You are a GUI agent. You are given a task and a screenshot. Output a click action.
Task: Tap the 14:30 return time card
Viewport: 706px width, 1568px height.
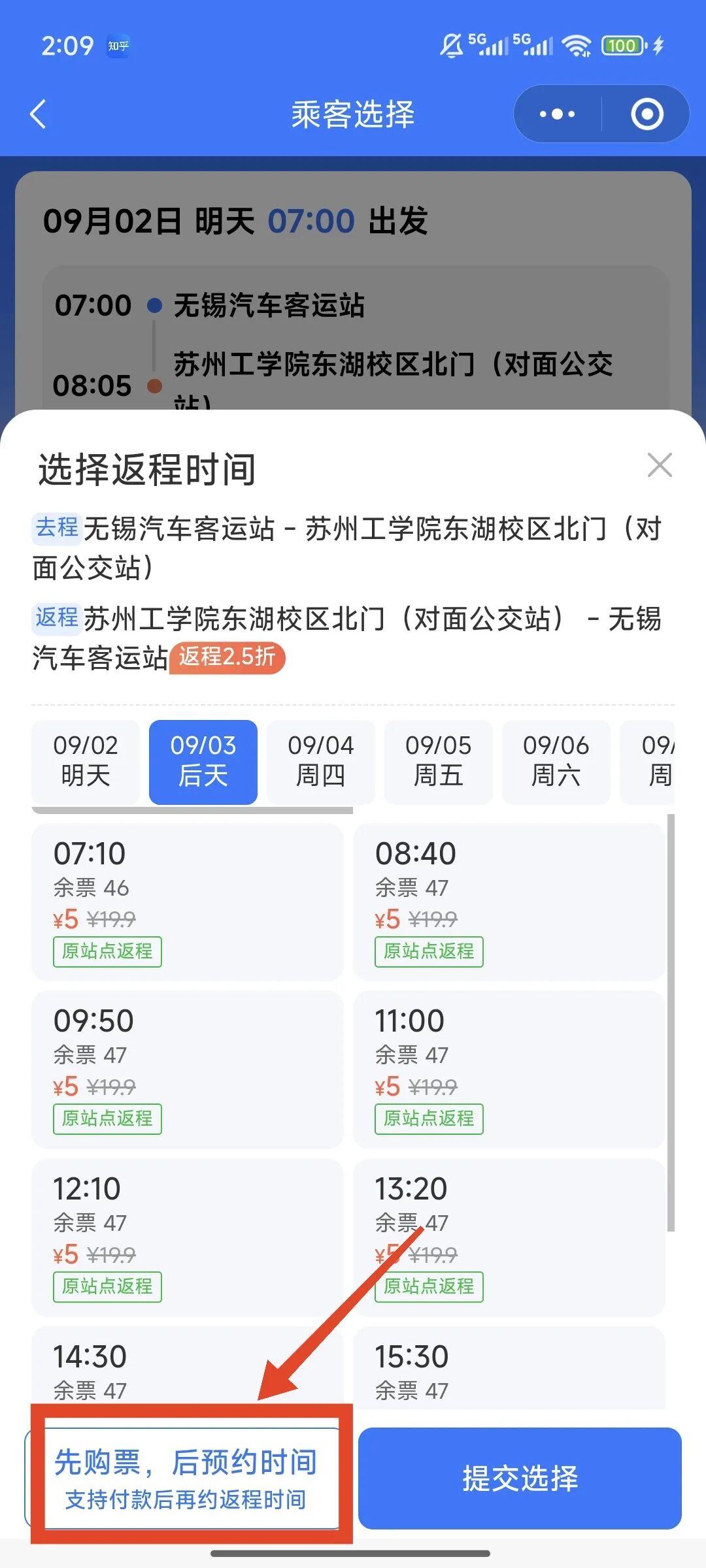[188, 1367]
